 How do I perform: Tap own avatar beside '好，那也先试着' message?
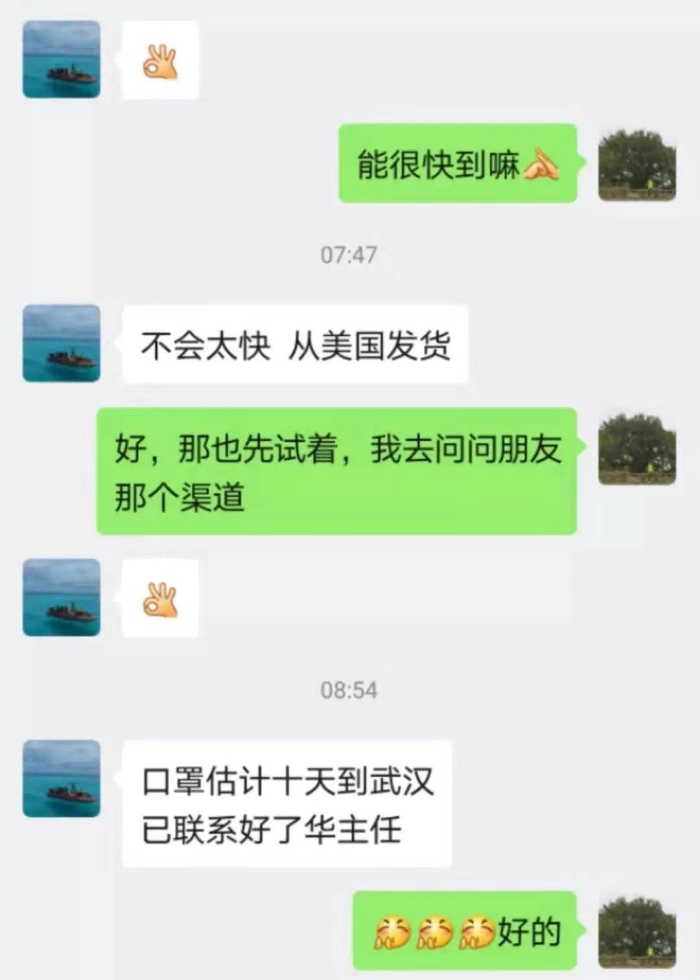coord(637,448)
